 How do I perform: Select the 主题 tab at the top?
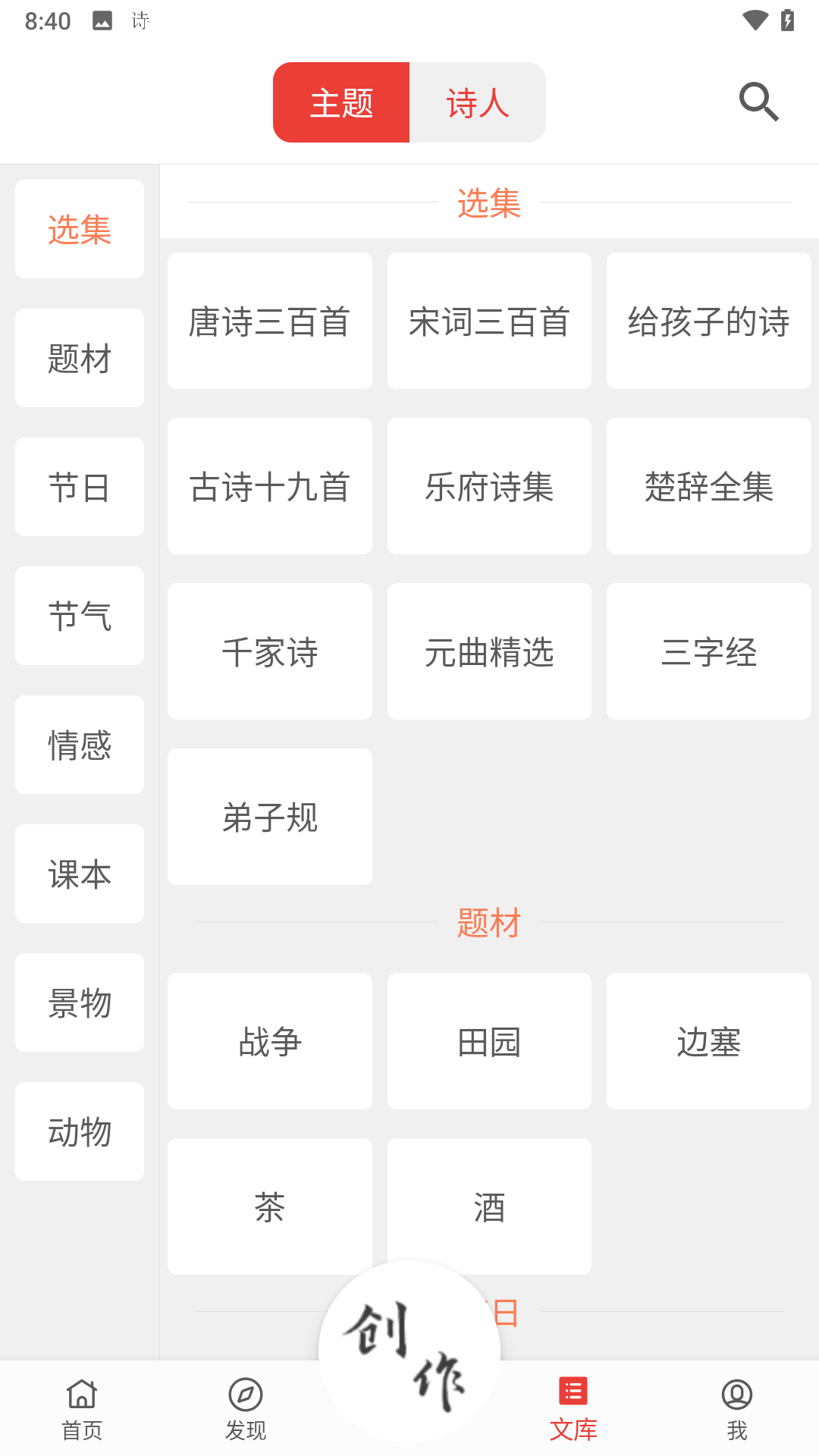click(x=342, y=102)
